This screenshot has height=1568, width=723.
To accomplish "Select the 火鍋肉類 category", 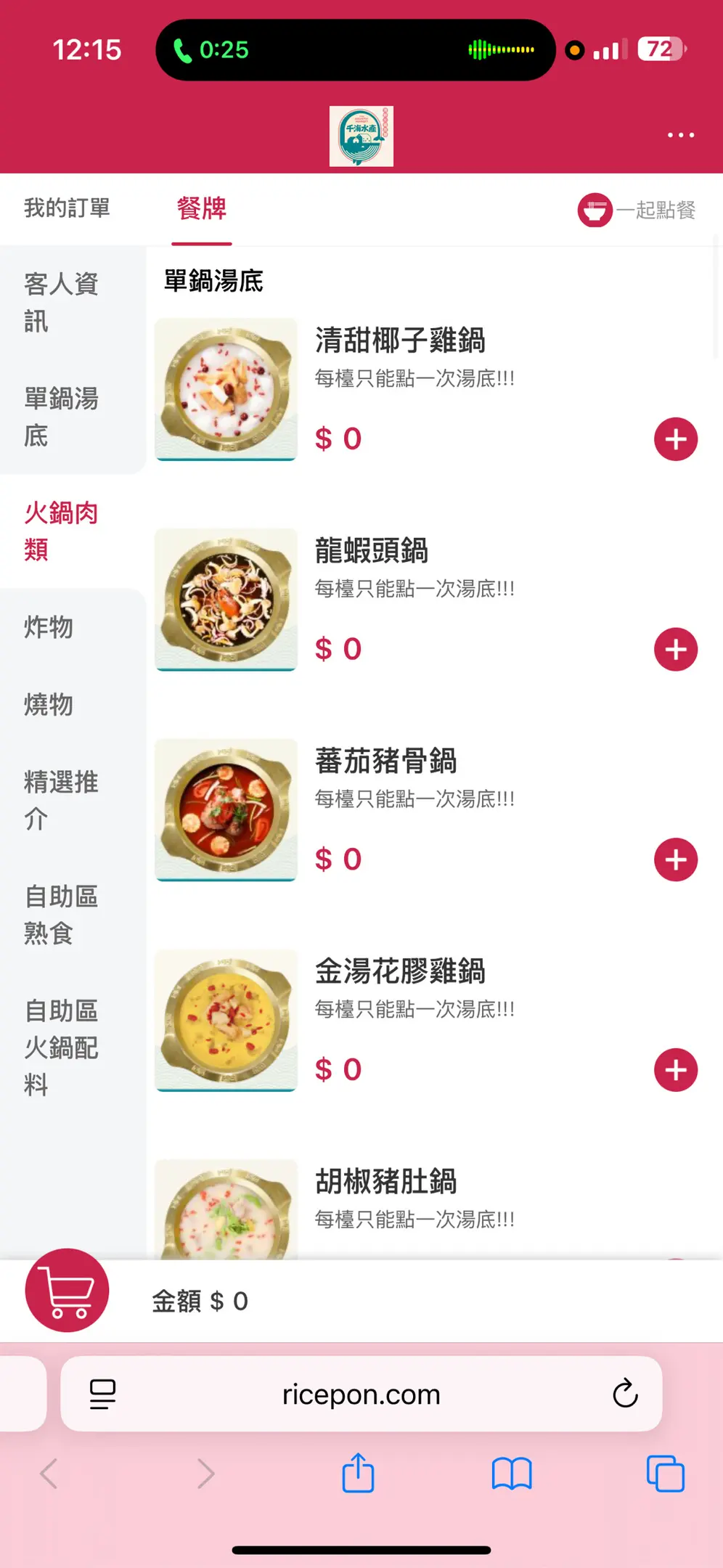I will (x=61, y=531).
